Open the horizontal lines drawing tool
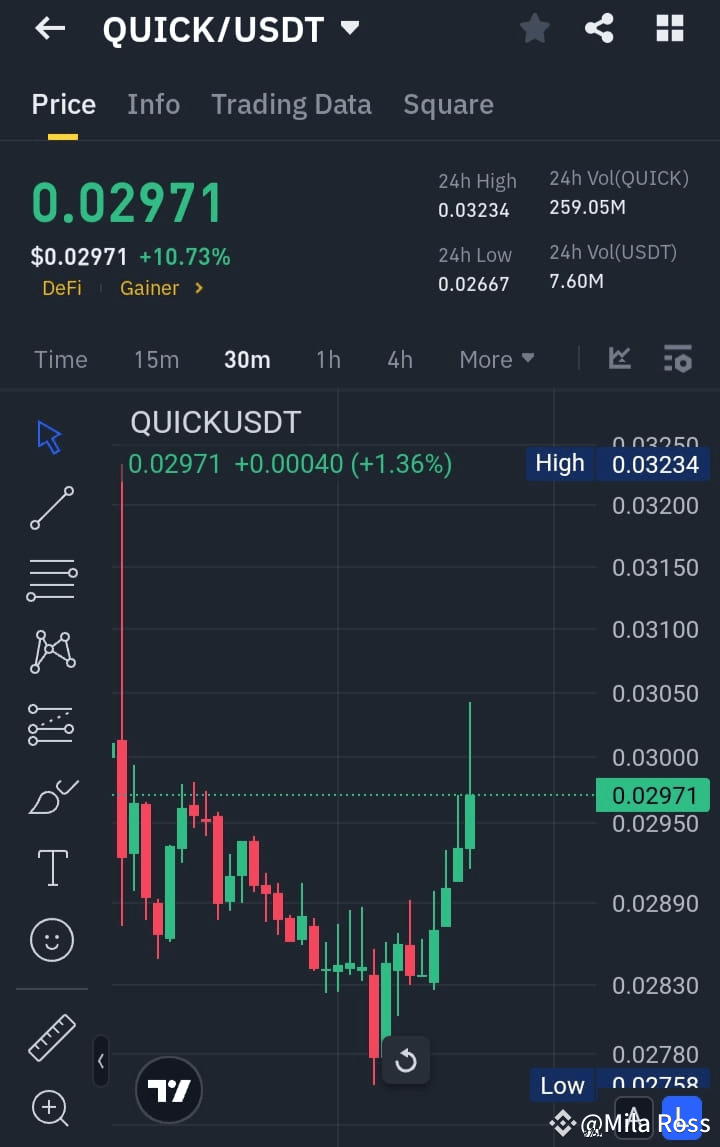Screen dimensions: 720x1147 50,580
